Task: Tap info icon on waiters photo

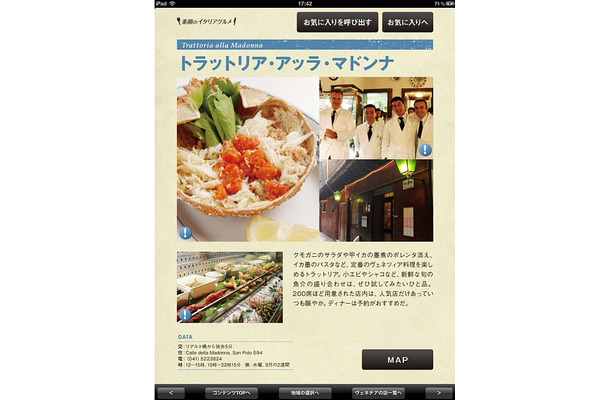Action: (x=425, y=150)
